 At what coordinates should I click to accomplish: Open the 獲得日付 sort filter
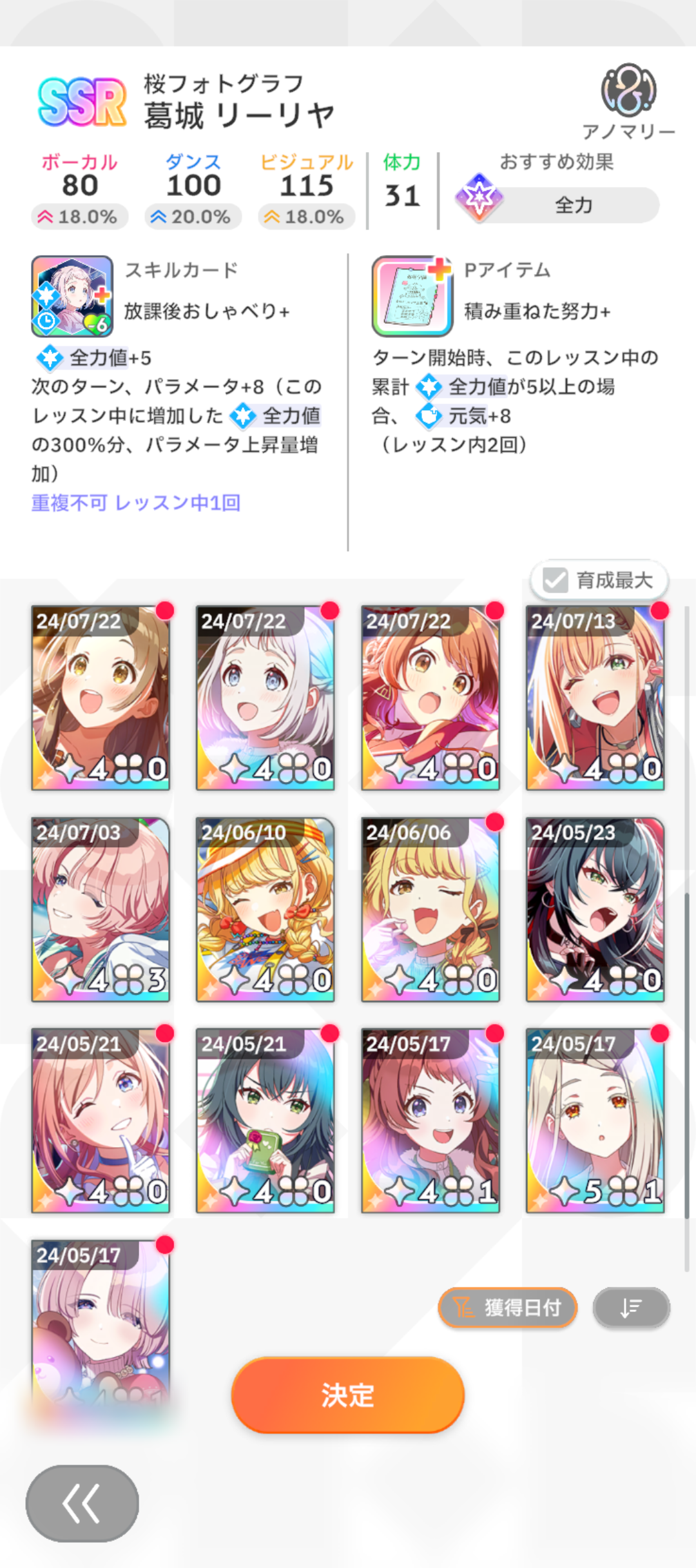507,1308
